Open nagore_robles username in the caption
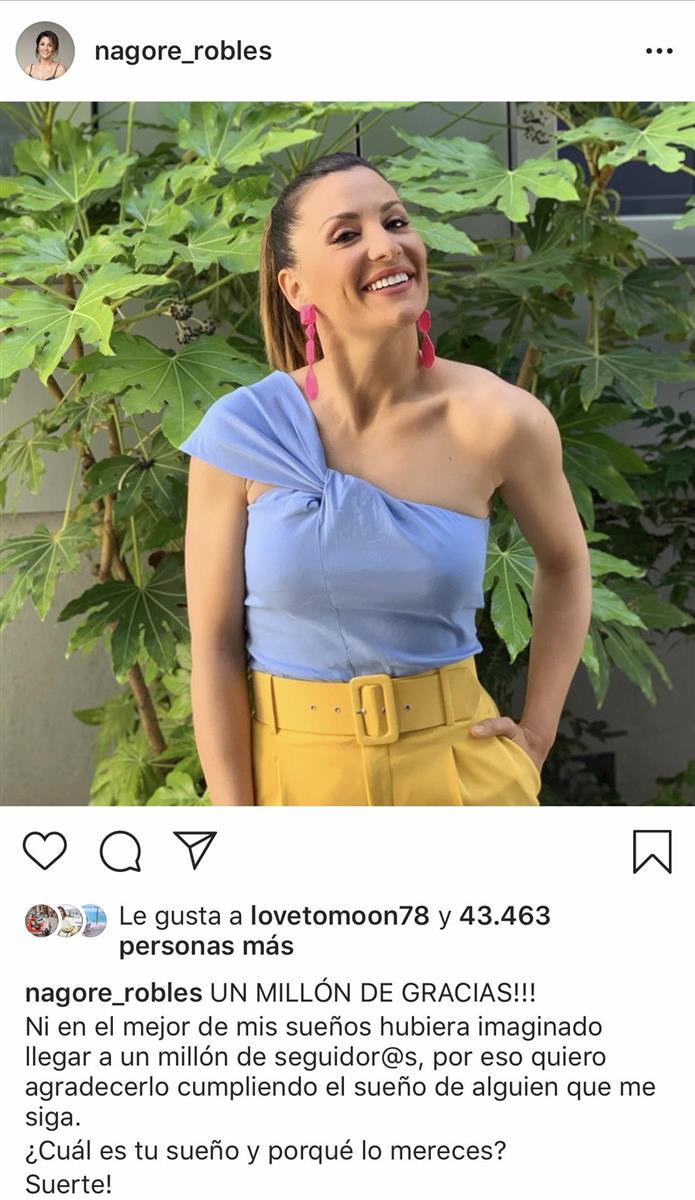695x1200 pixels. pyautogui.click(x=112, y=993)
